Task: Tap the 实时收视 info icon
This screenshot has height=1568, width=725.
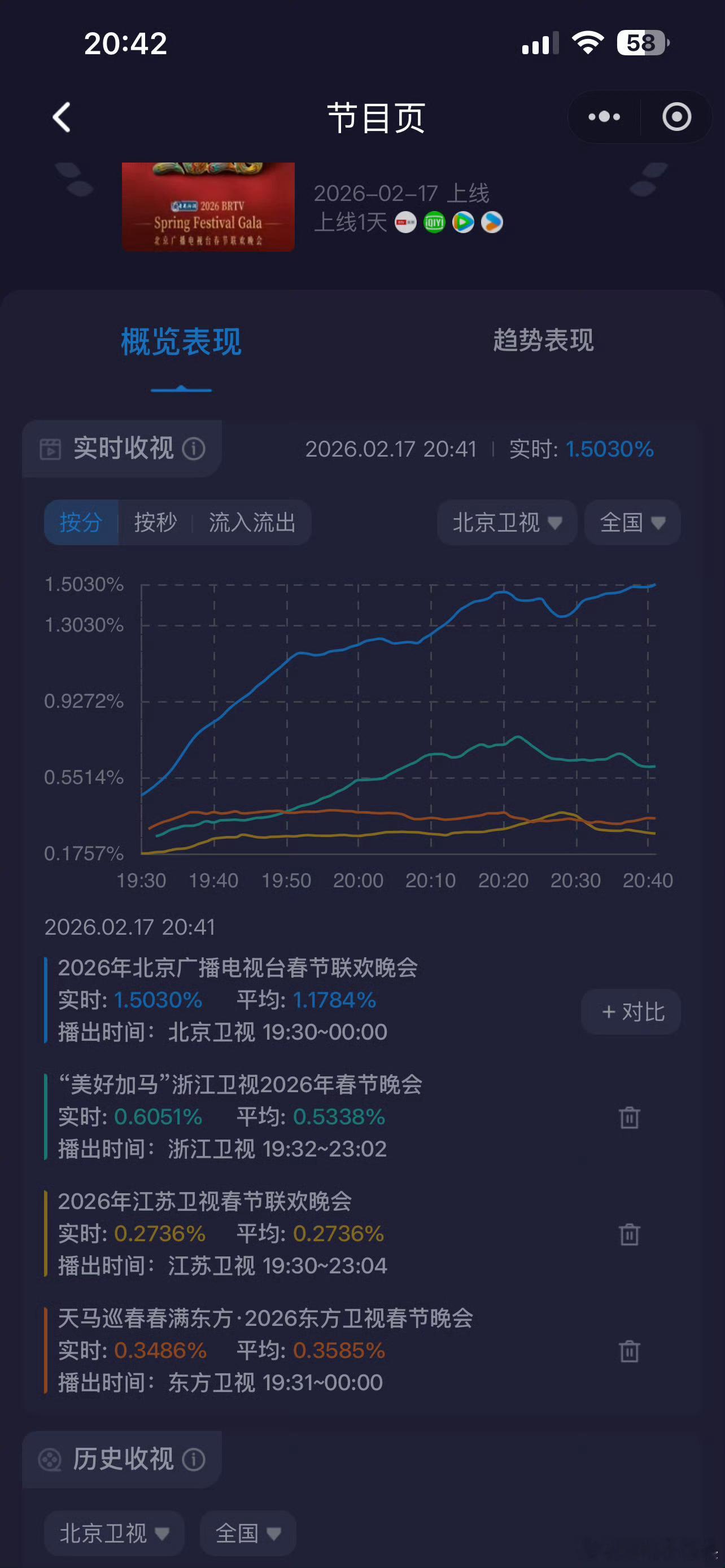Action: click(195, 449)
